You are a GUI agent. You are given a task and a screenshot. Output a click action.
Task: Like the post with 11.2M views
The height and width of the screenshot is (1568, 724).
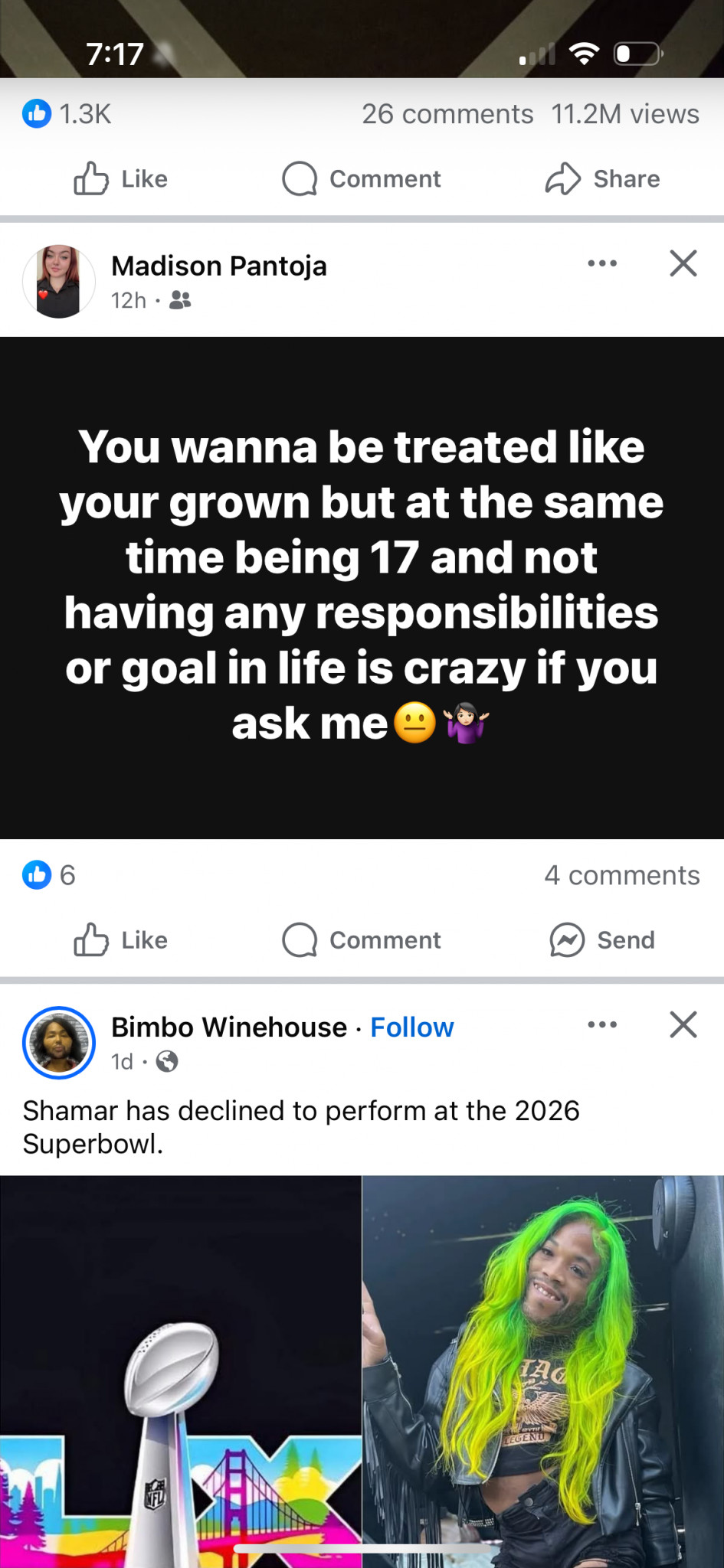(121, 179)
